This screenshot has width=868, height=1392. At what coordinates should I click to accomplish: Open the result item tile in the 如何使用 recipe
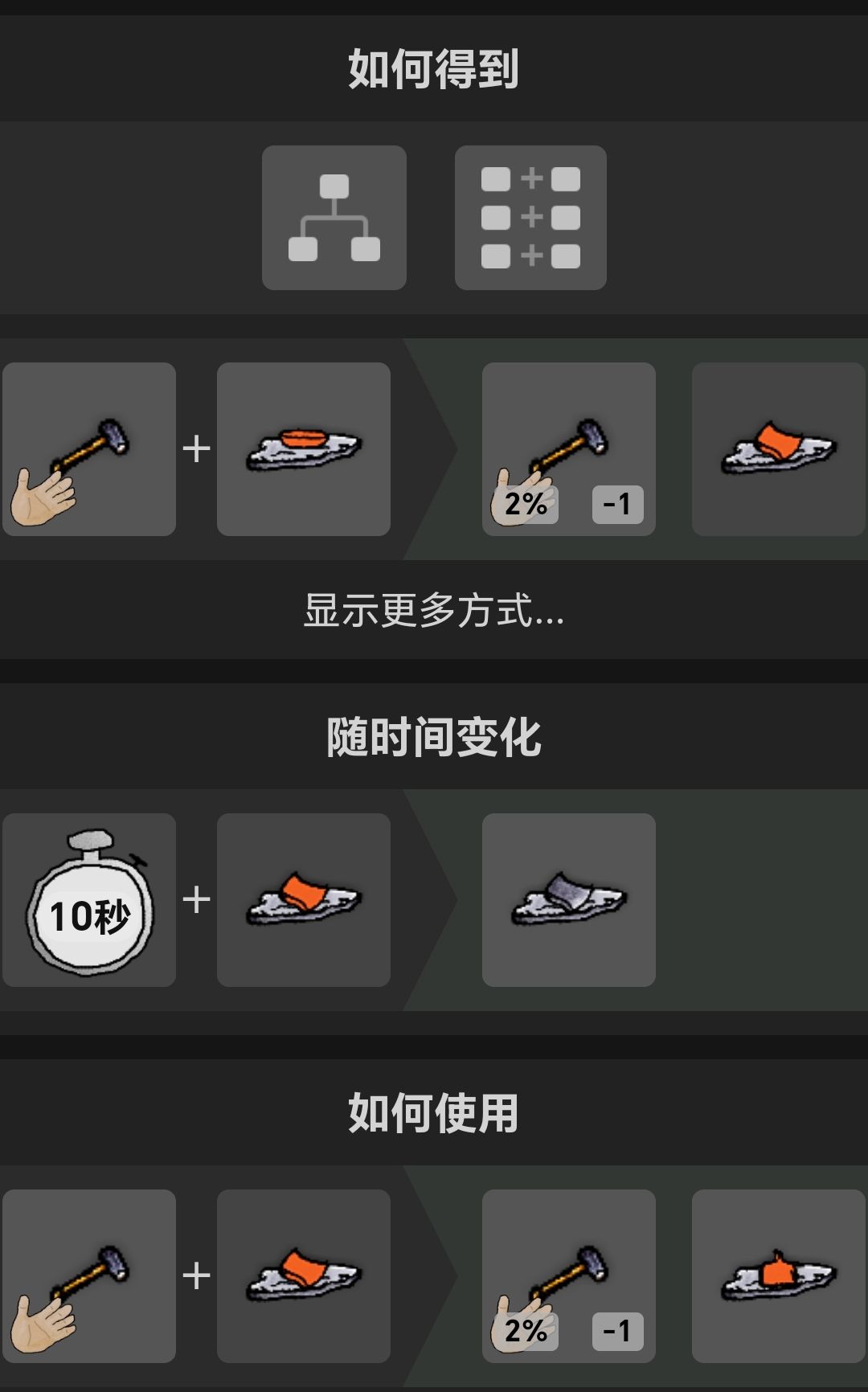click(778, 1276)
